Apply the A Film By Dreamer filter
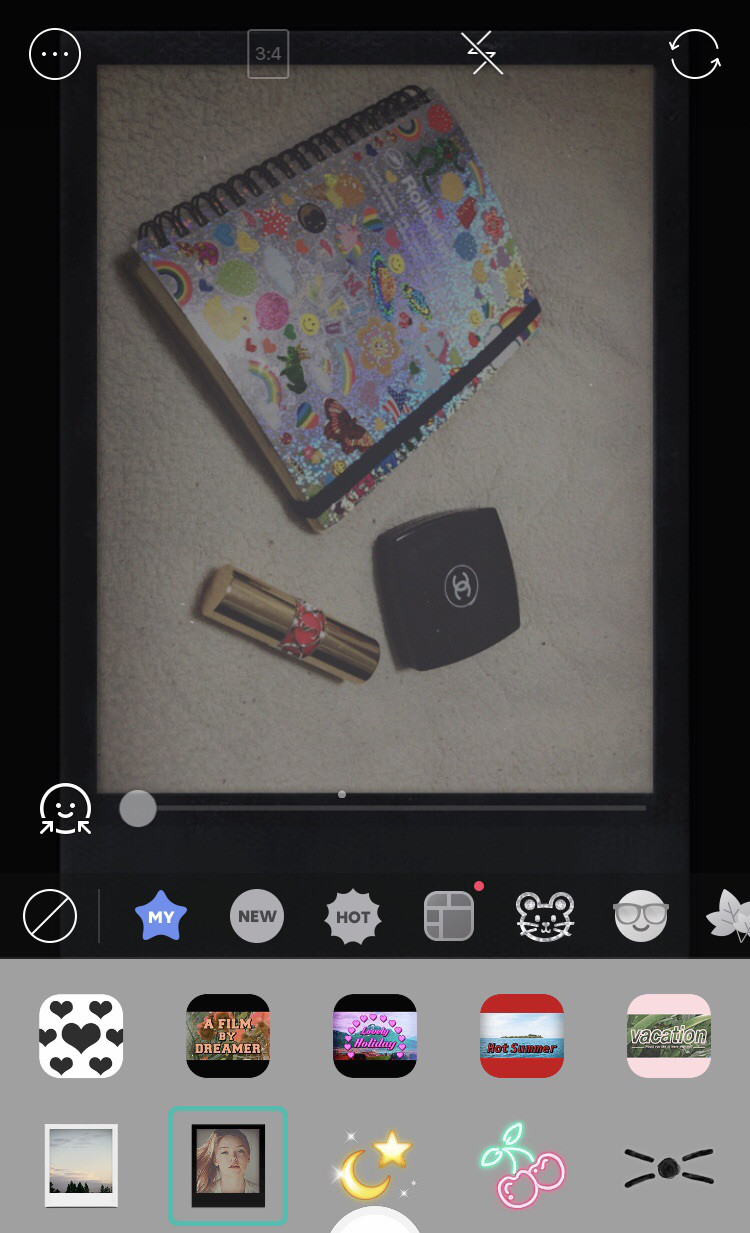 coord(228,1036)
